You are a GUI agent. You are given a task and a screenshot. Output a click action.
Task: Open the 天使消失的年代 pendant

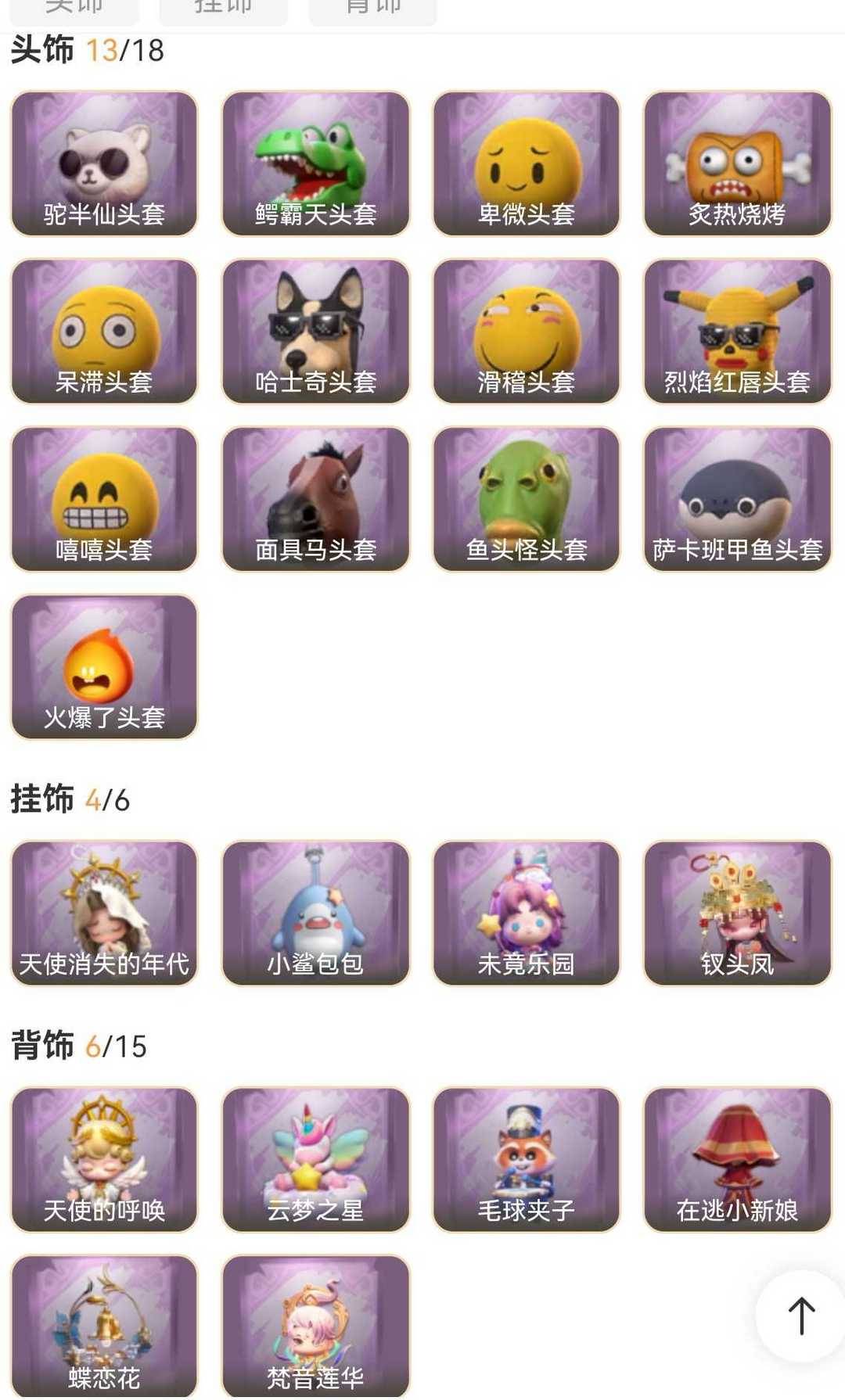coord(104,913)
